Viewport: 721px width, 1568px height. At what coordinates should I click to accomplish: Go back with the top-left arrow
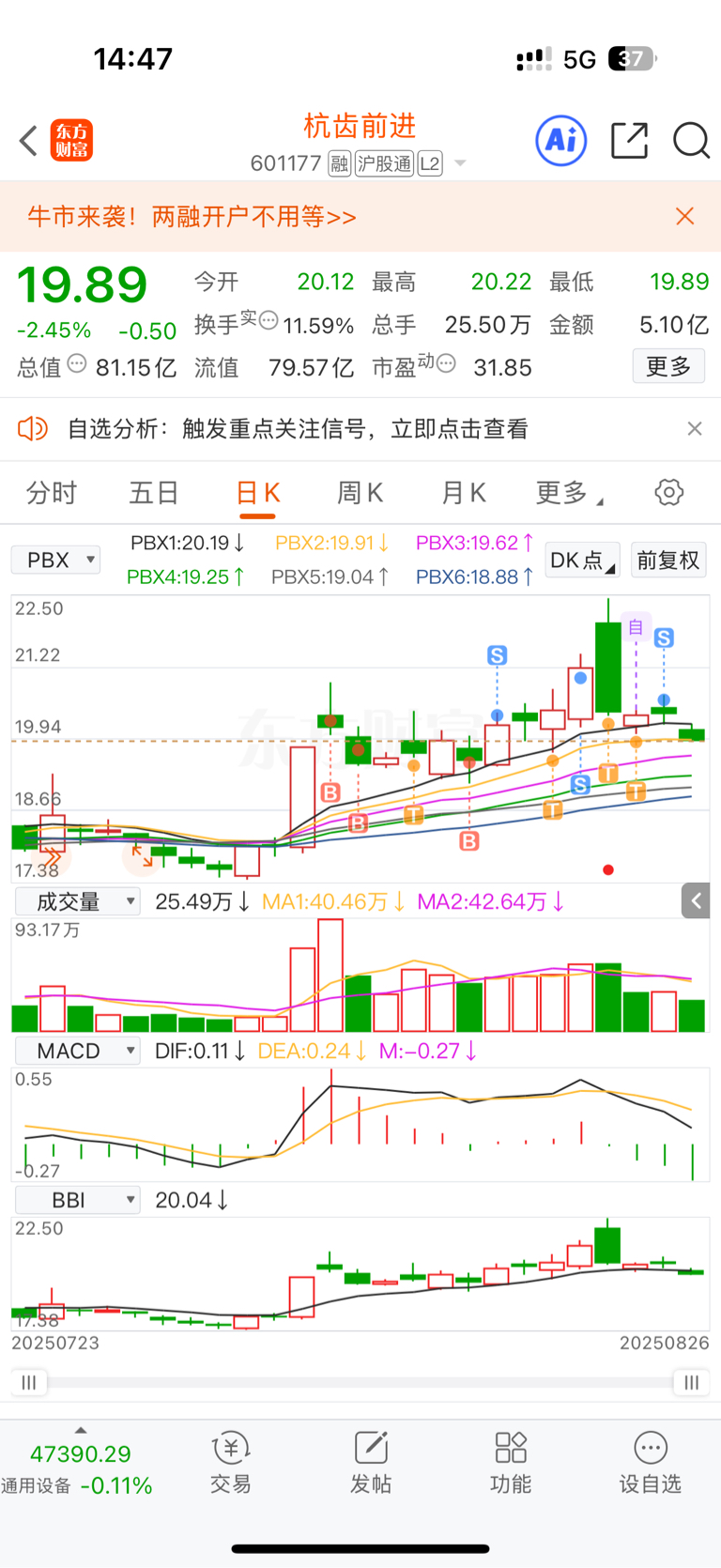(29, 142)
